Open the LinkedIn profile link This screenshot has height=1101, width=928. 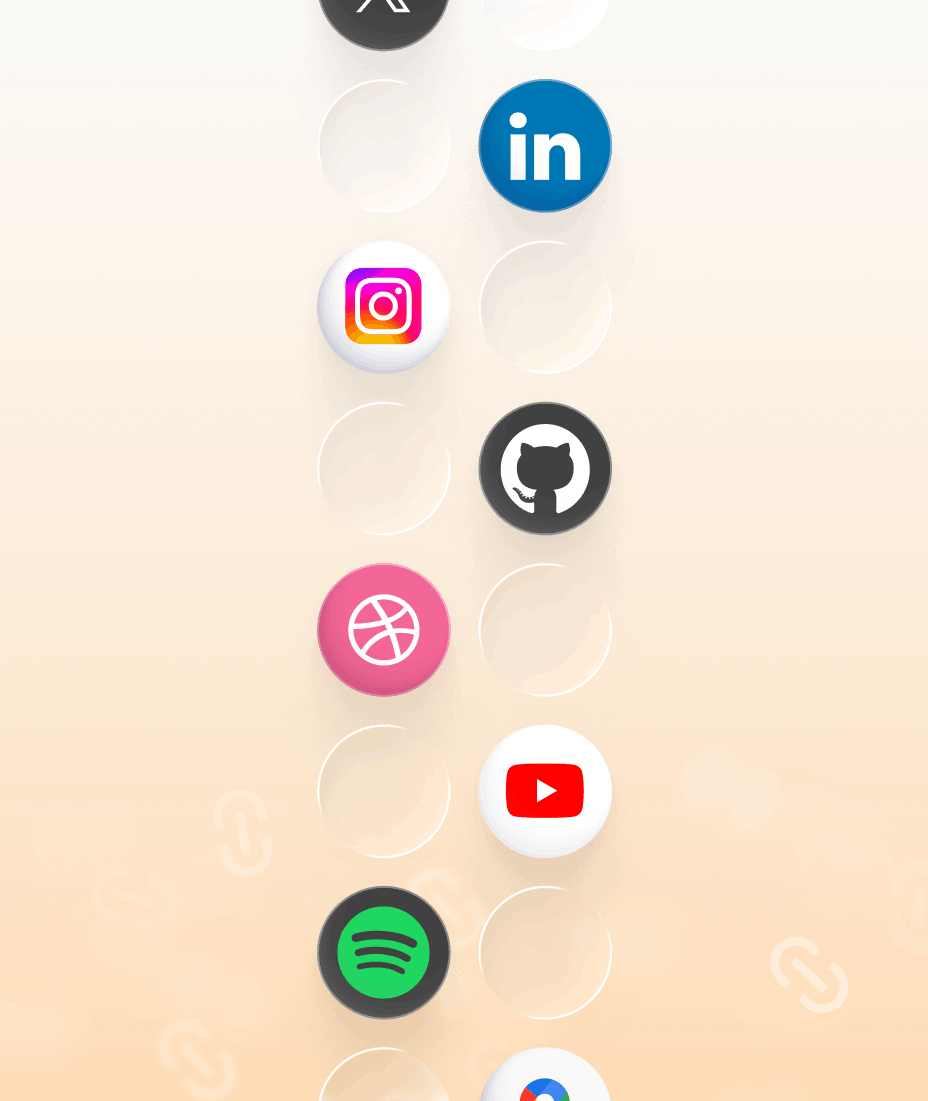coord(545,145)
